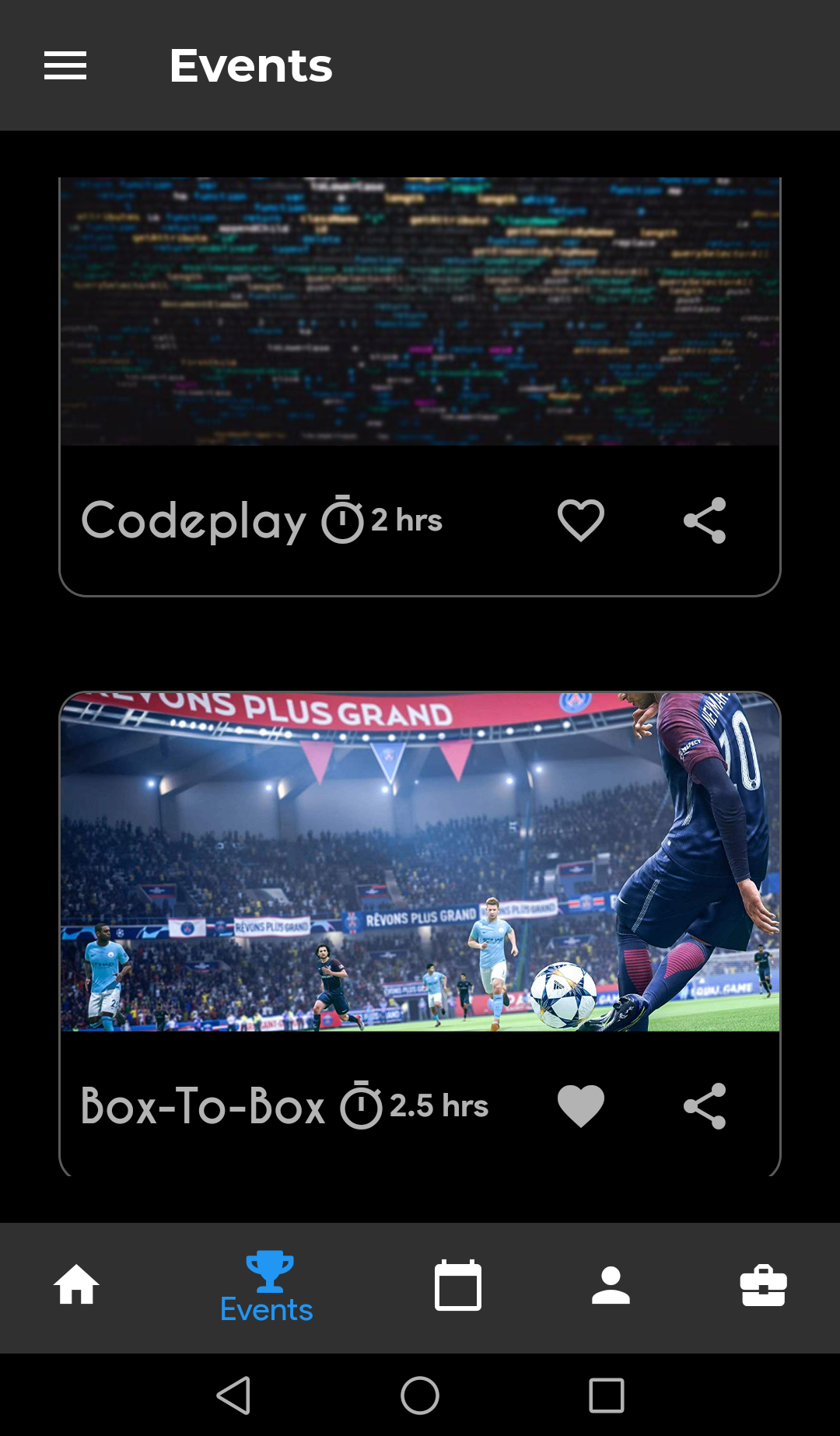Open the briefcase tab
The height and width of the screenshot is (1436, 840).
tap(763, 1285)
